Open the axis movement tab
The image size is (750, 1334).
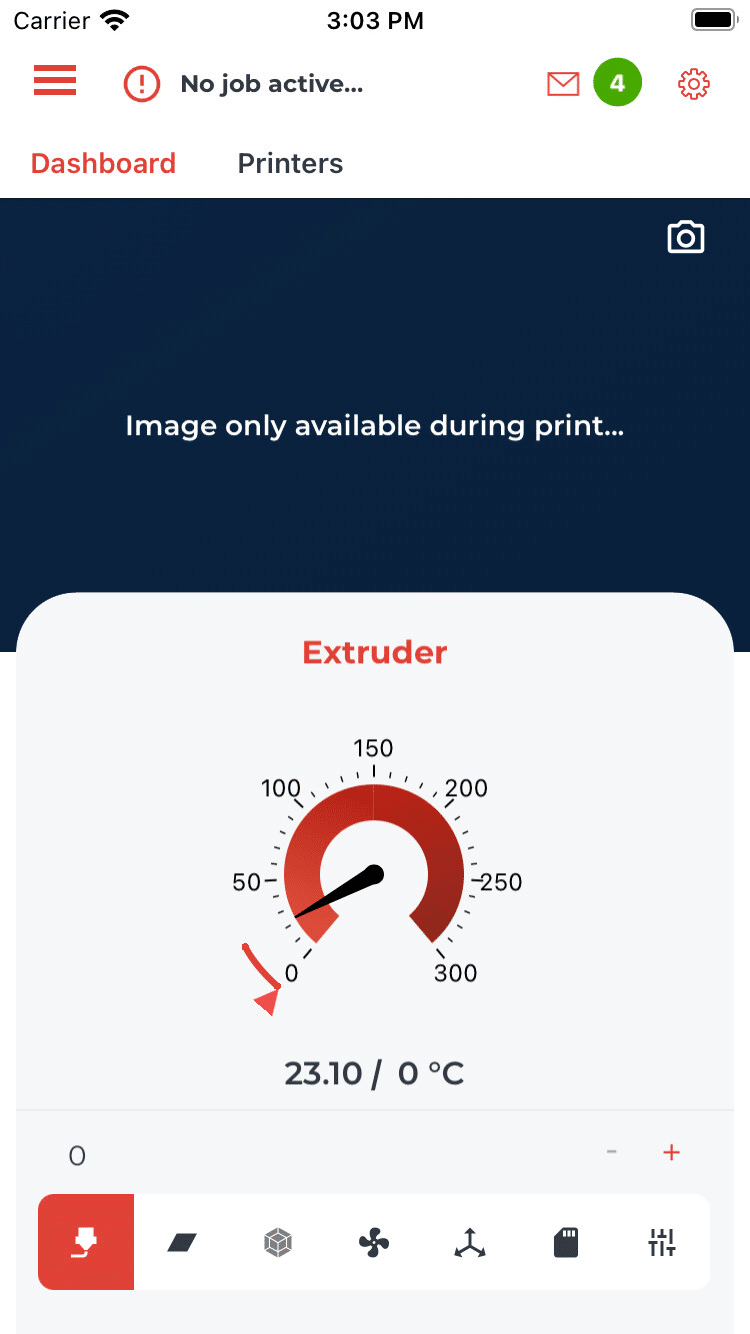point(469,1242)
